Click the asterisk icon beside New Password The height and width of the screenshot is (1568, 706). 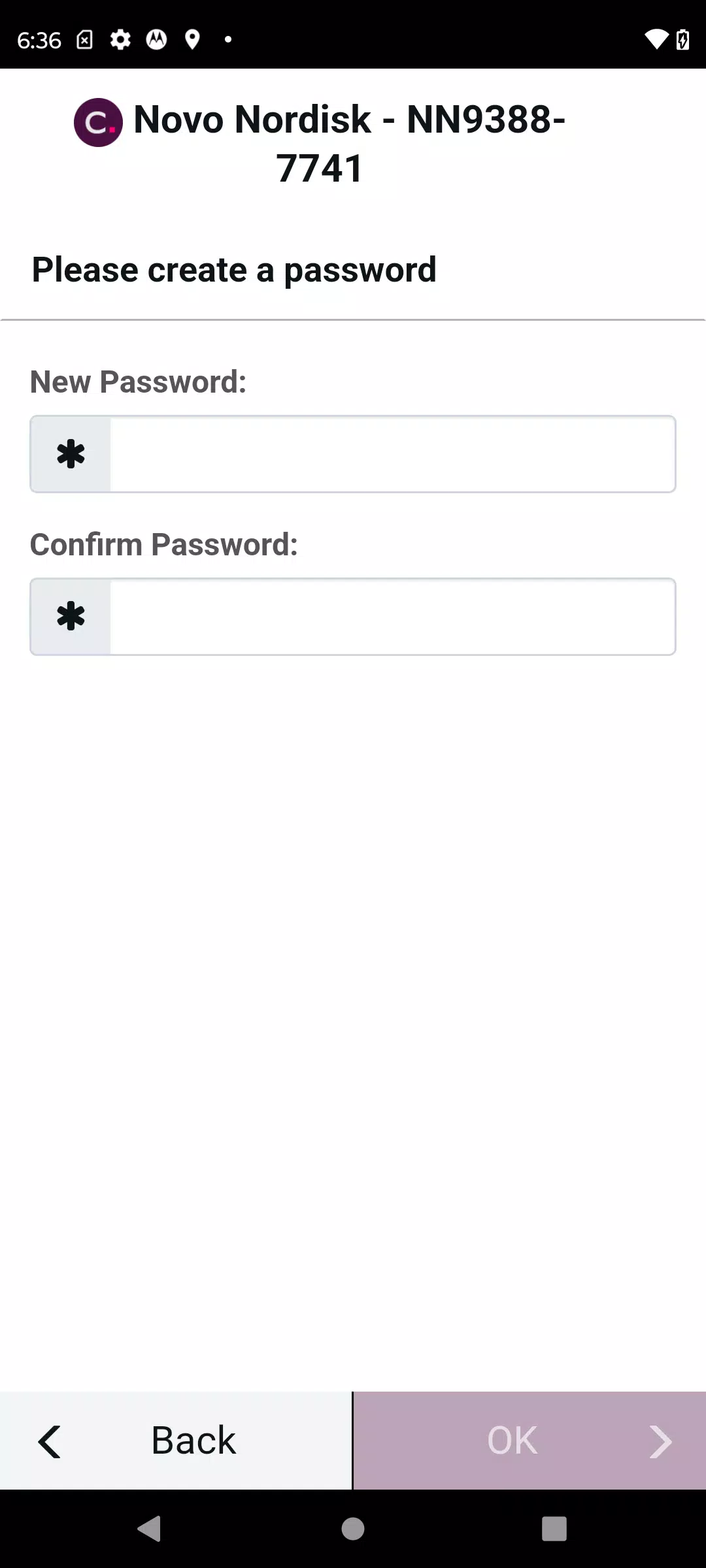tap(69, 453)
